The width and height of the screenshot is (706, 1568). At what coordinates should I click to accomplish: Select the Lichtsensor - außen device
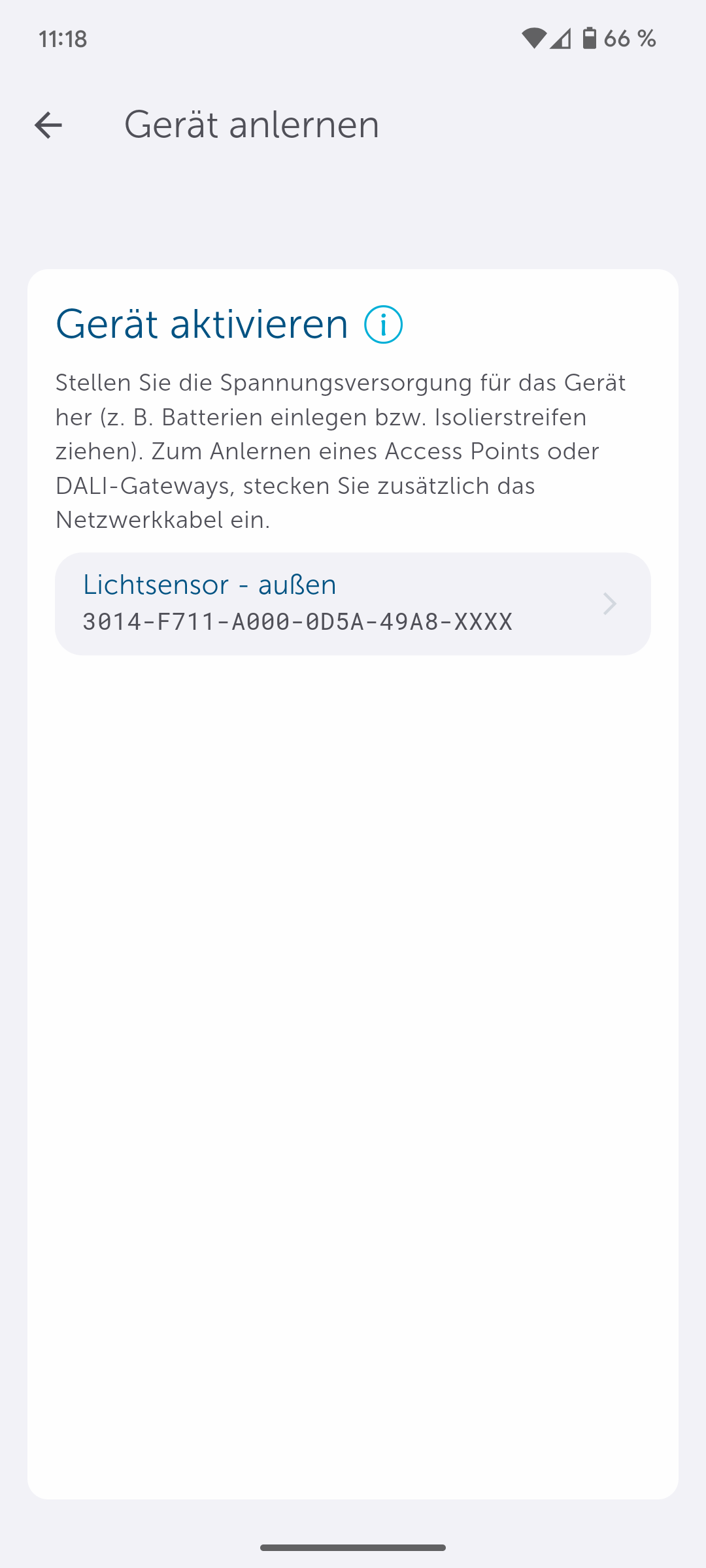[x=353, y=604]
